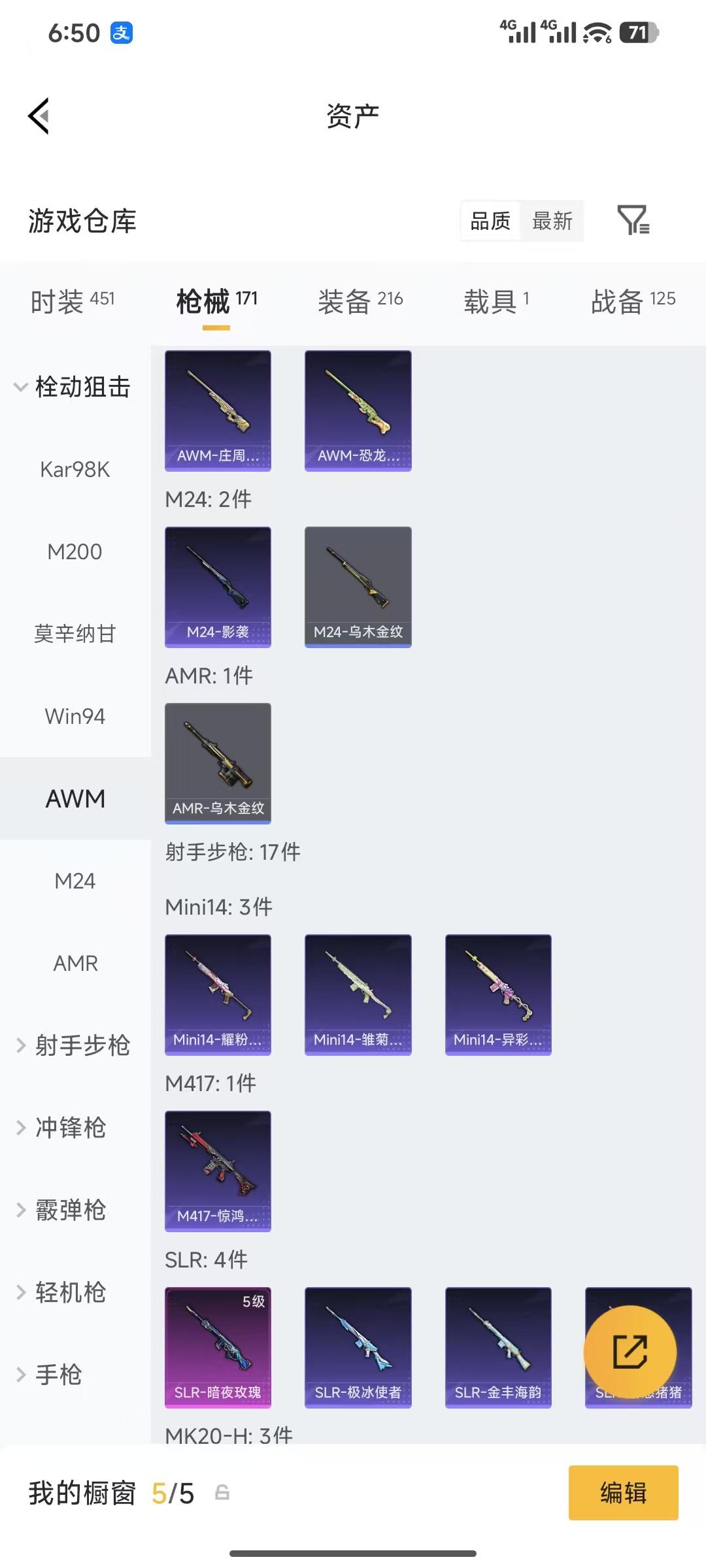View the SLR-暗夜玫瑰 level 5 skin
The height and width of the screenshot is (1568, 706).
click(x=218, y=1347)
